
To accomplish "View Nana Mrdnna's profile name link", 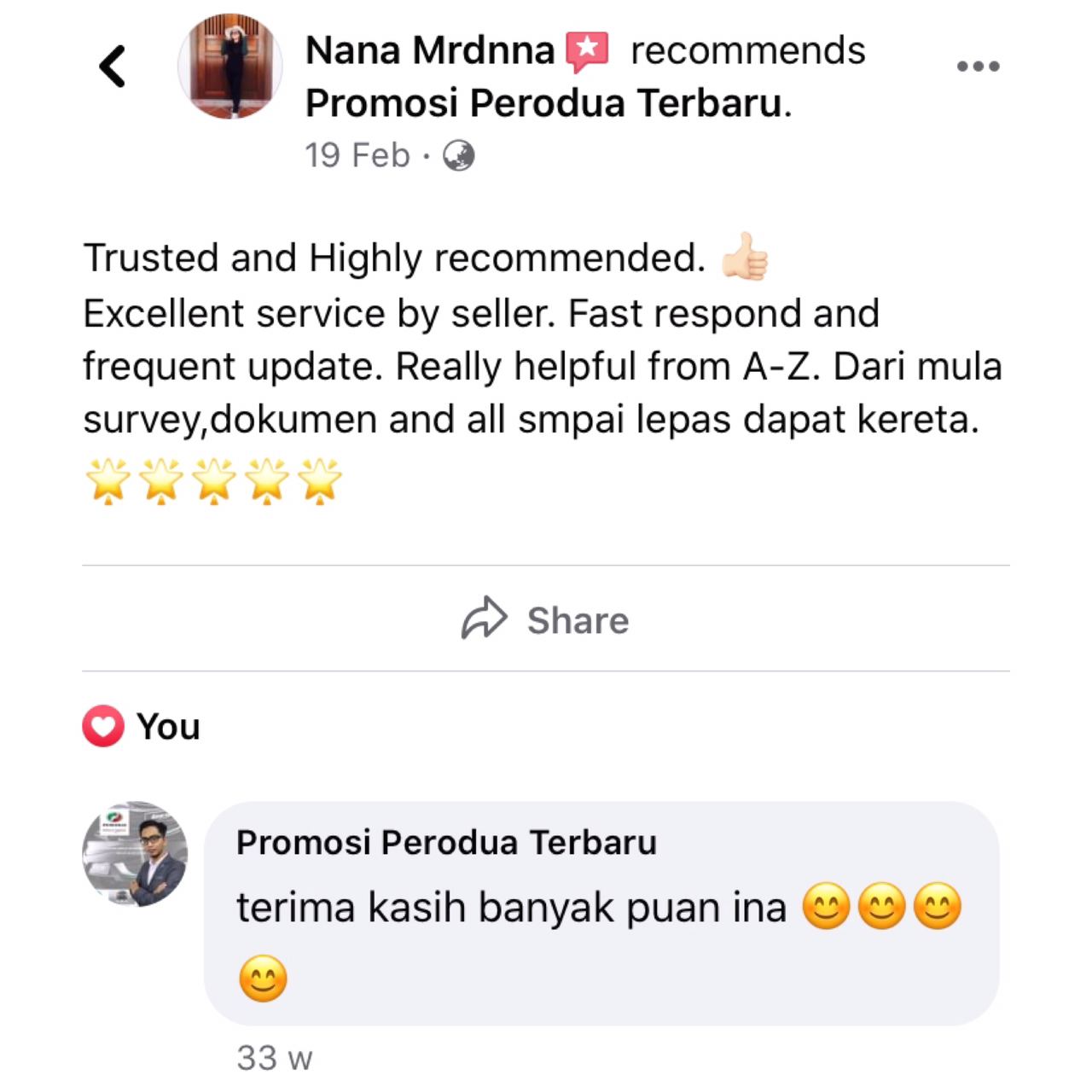I will pyautogui.click(x=430, y=50).
